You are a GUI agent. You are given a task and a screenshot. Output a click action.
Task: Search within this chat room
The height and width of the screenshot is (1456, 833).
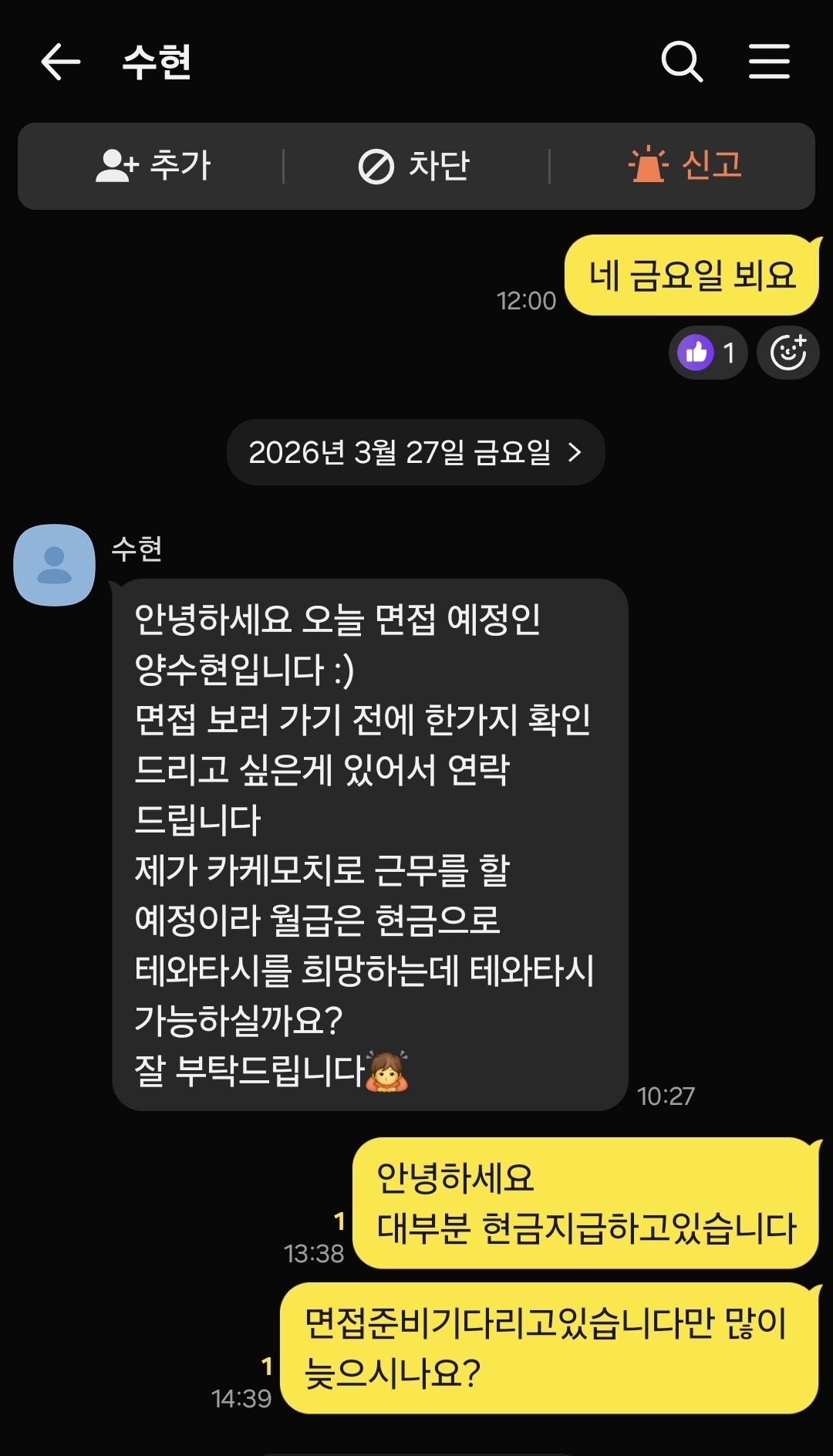tap(682, 62)
